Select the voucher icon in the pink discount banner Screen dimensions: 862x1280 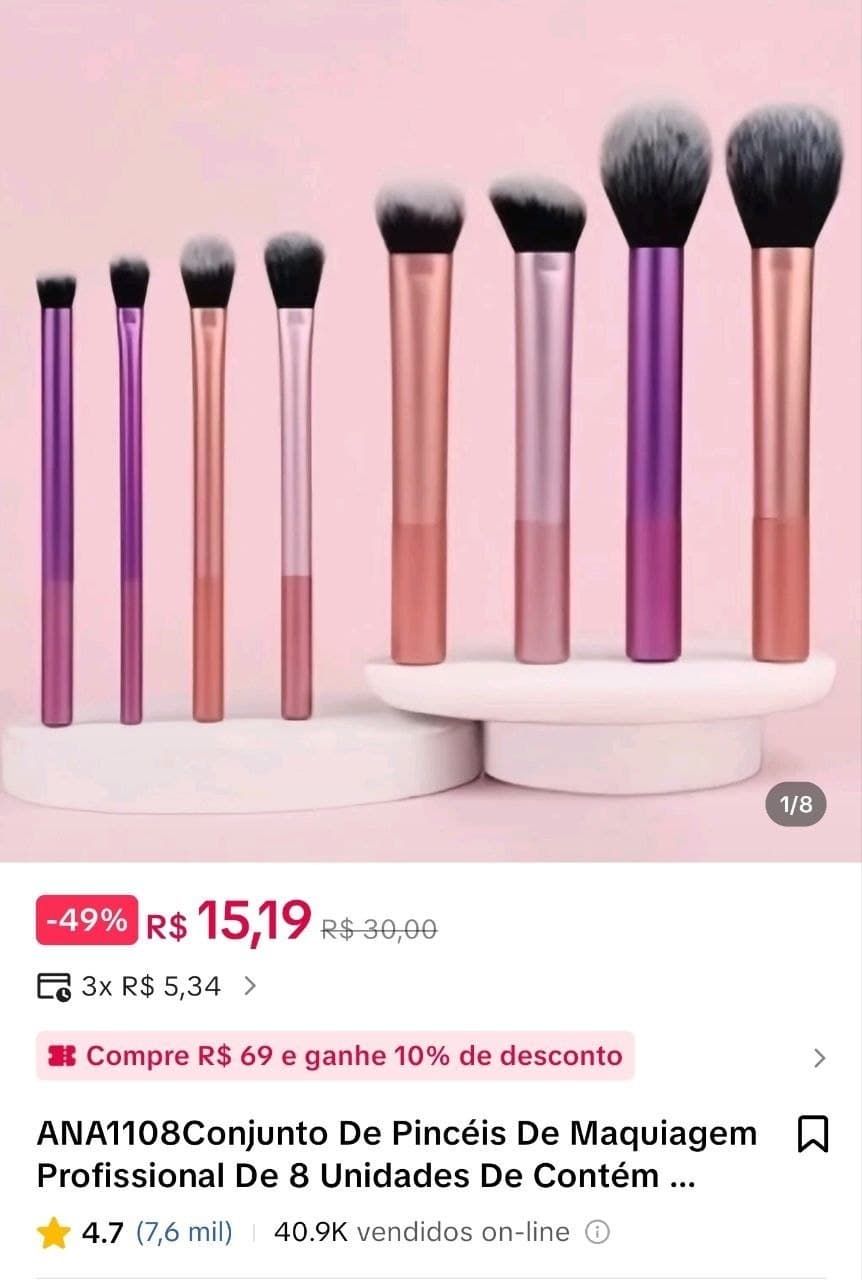pyautogui.click(x=62, y=1055)
